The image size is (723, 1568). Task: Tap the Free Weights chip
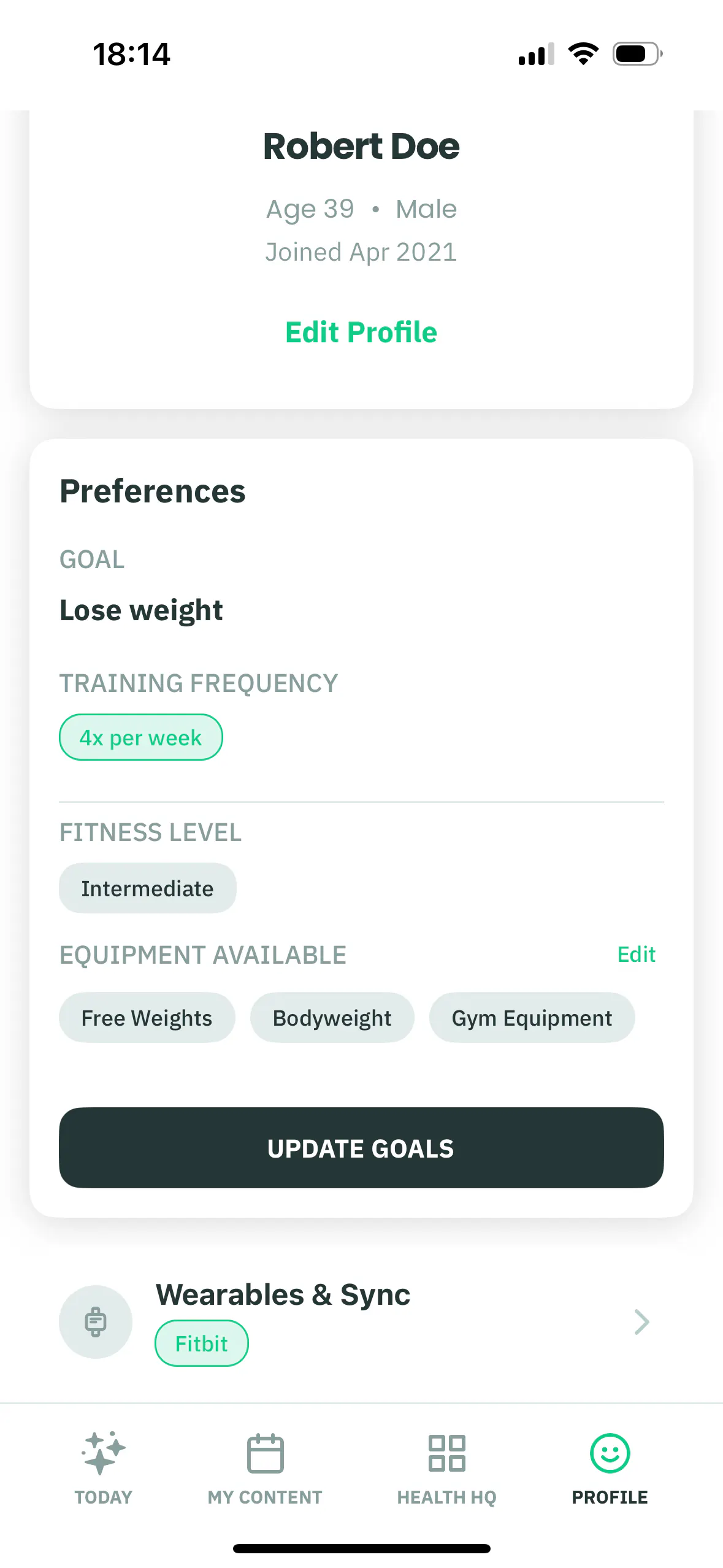(147, 1018)
